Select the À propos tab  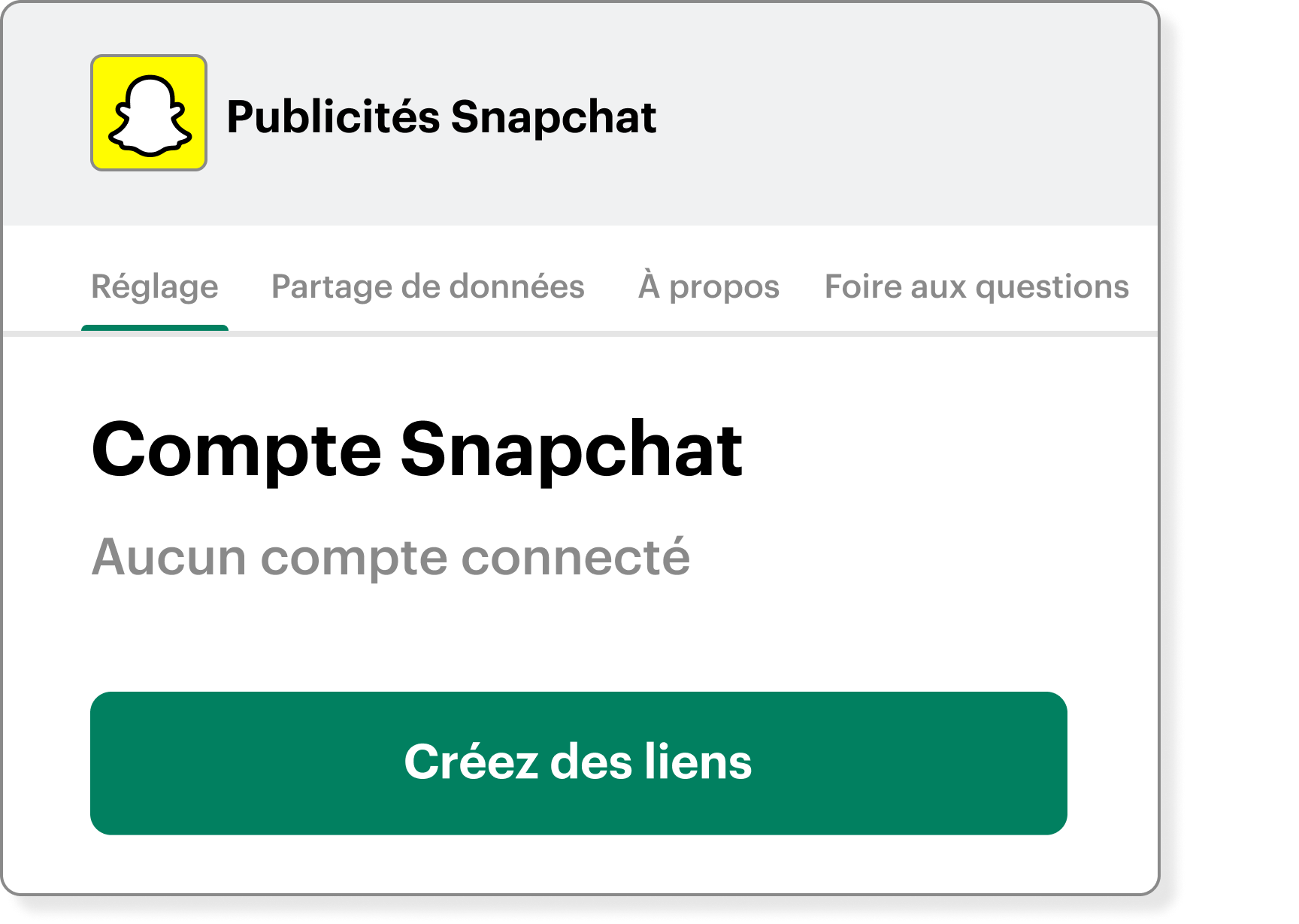point(708,287)
